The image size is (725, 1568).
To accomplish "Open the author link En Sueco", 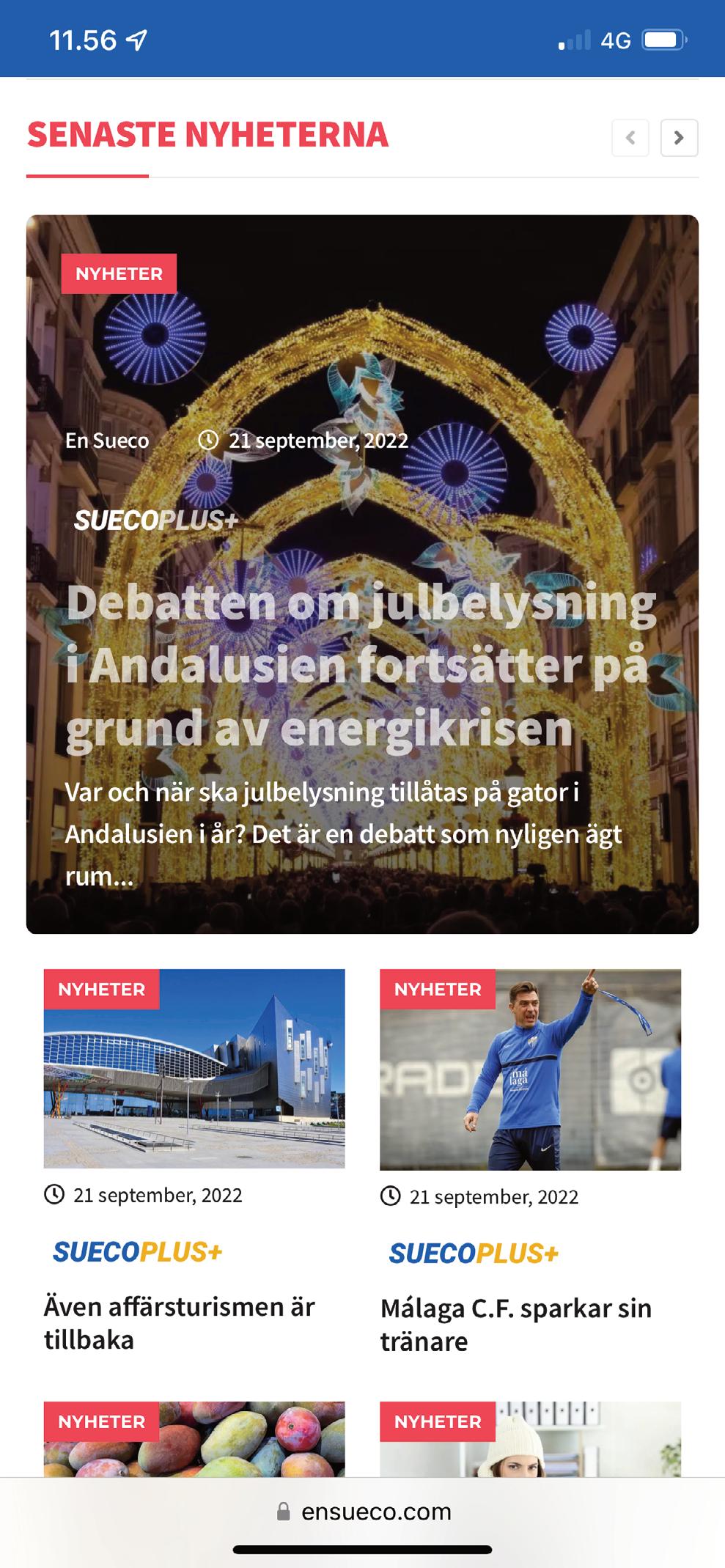I will (x=107, y=441).
